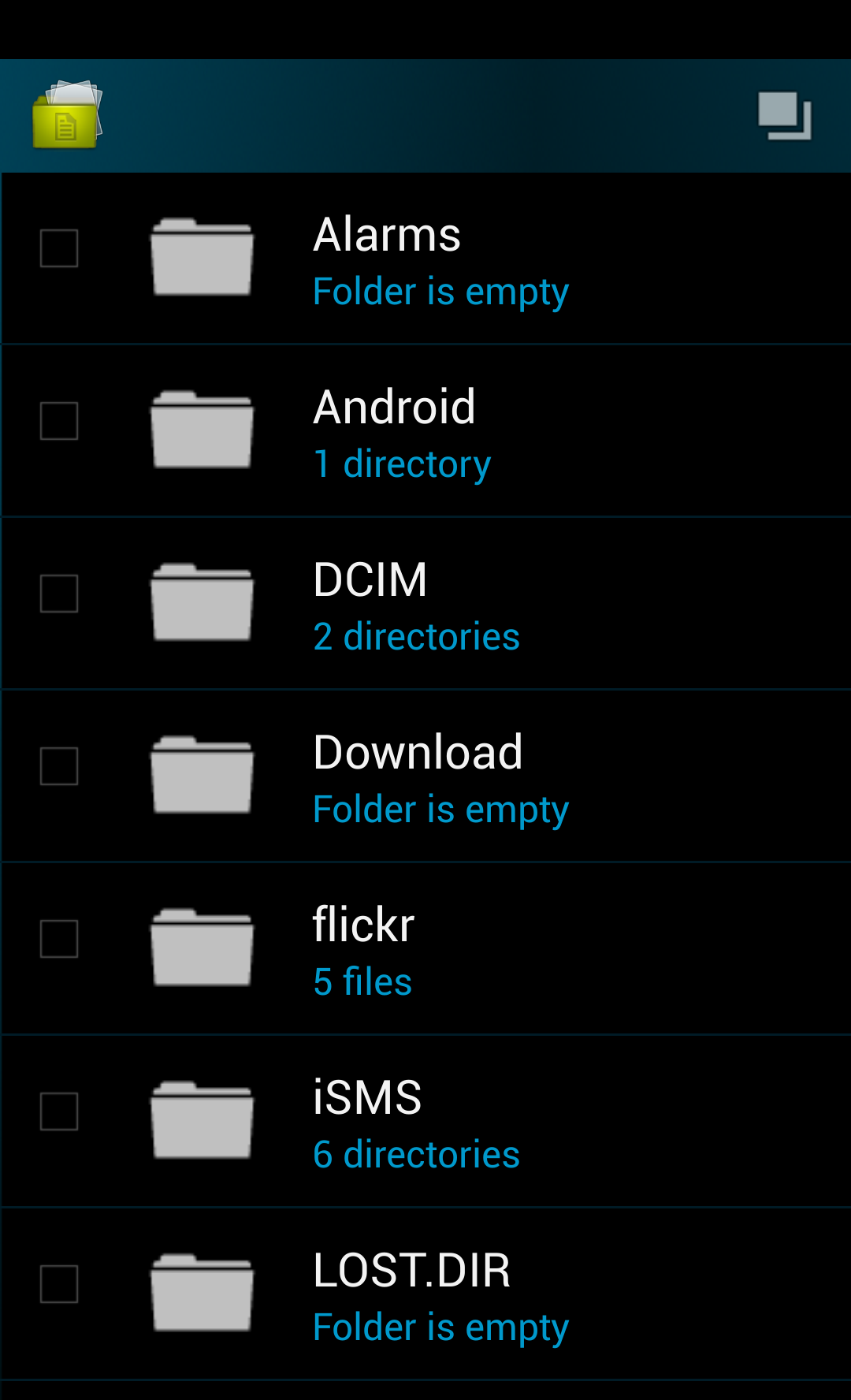Select the Alarms folder checkbox
851x1400 pixels.
click(x=59, y=248)
